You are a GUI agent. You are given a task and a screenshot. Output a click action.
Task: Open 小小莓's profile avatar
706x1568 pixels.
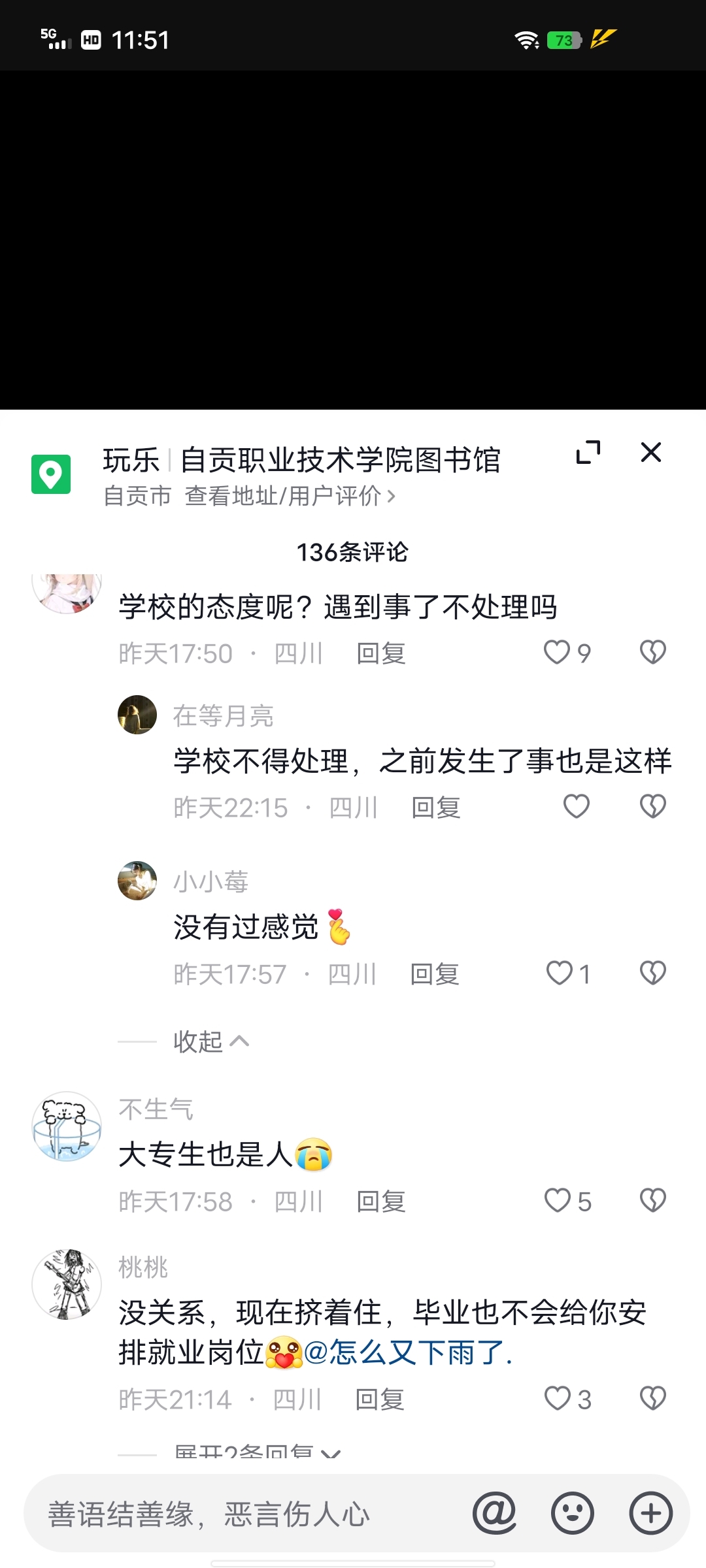coord(137,881)
